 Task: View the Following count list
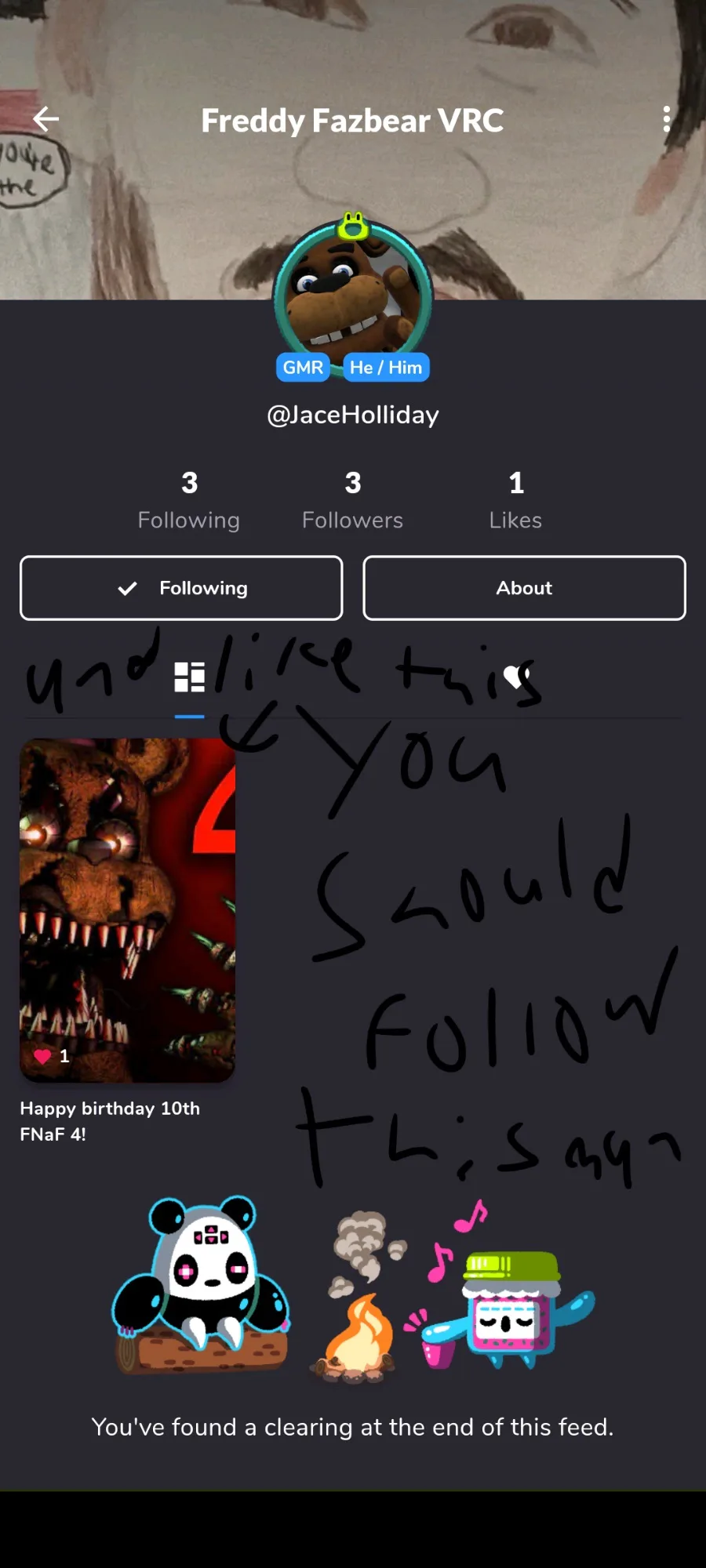189,500
